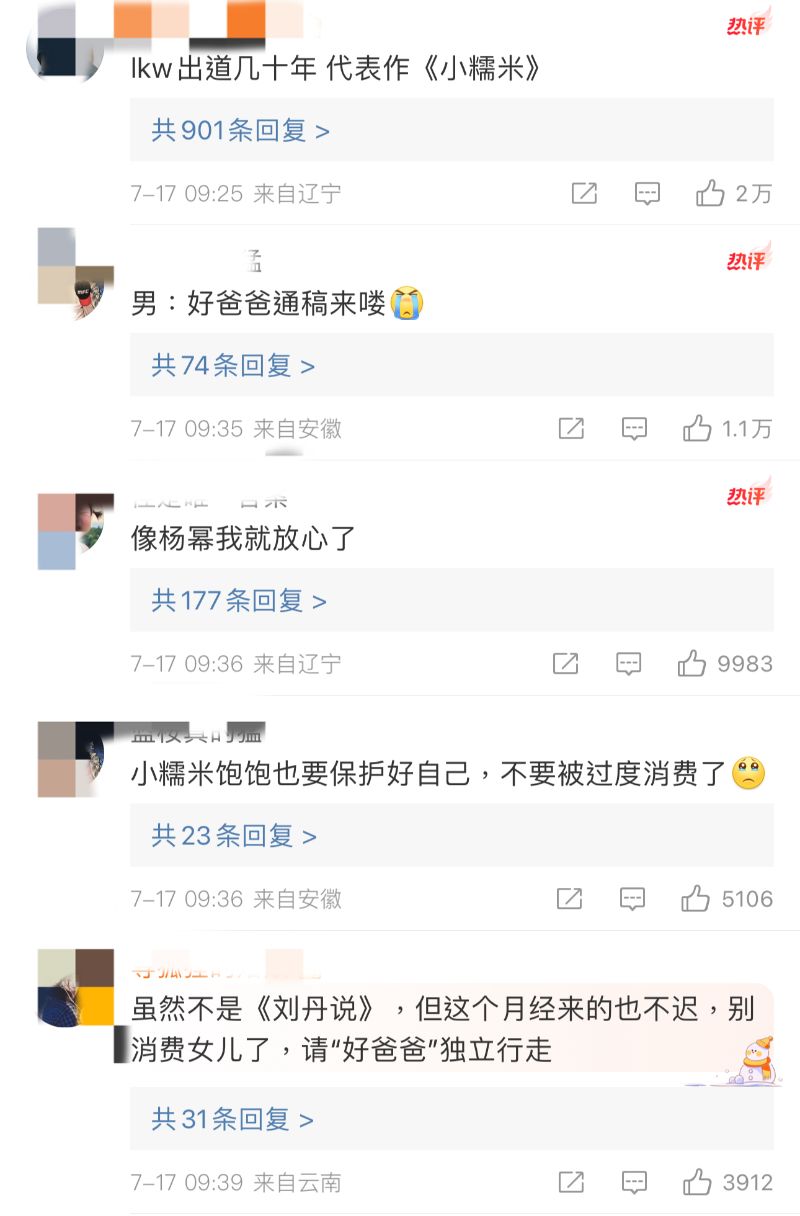Reply to the lkw 出道几十年 comment
Image resolution: width=800 pixels, height=1216 pixels.
tap(647, 193)
